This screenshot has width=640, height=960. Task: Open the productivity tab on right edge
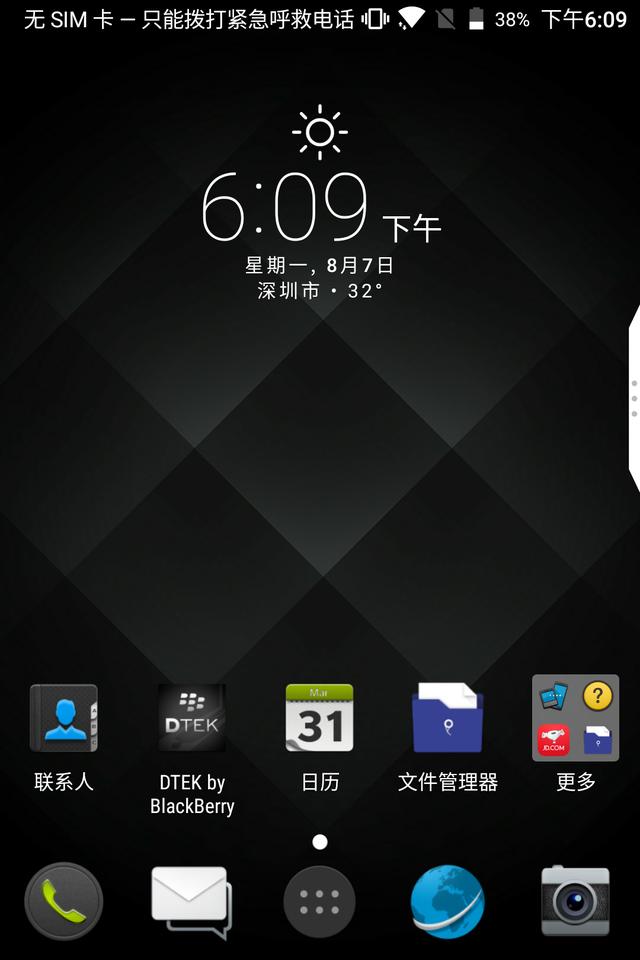633,398
